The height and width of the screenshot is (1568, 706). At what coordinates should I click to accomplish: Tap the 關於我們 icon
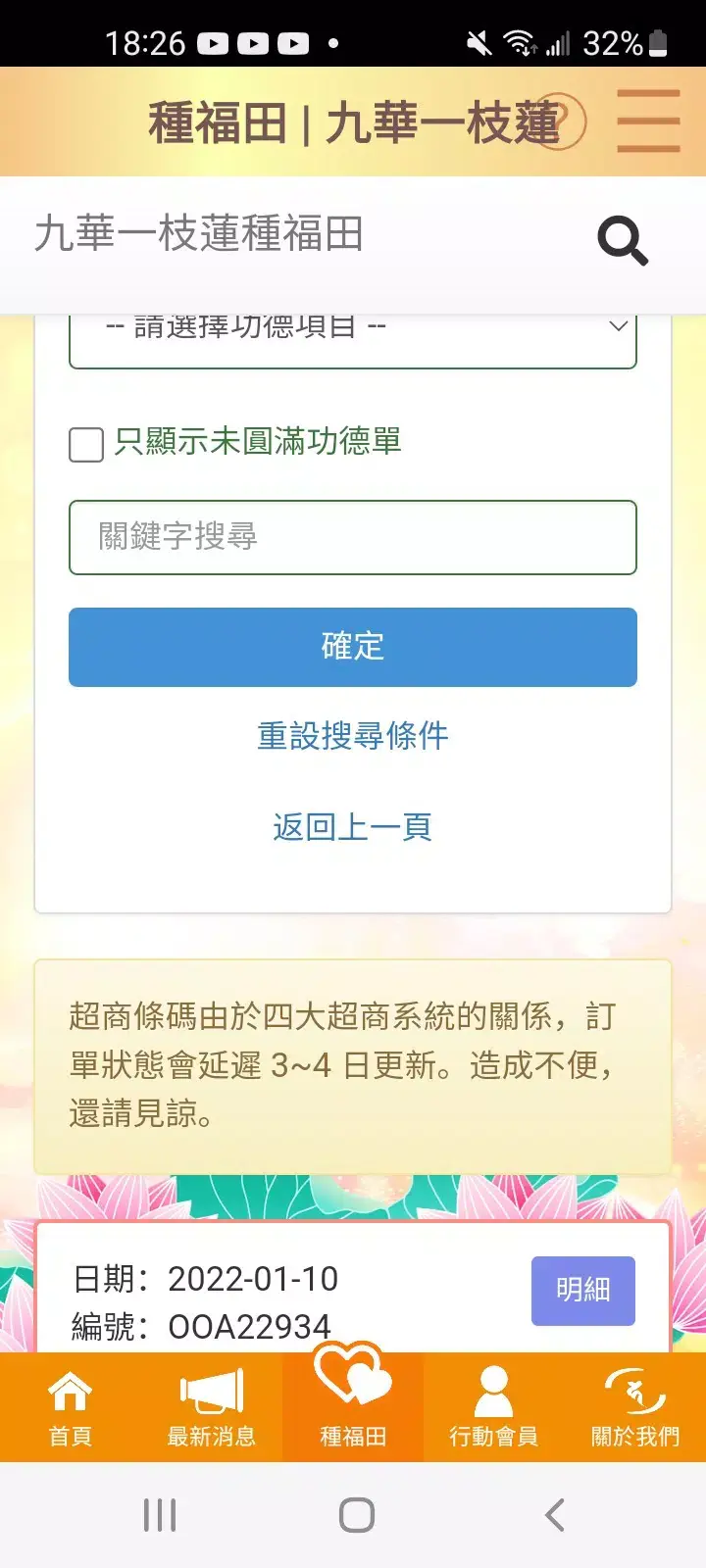[x=634, y=1390]
